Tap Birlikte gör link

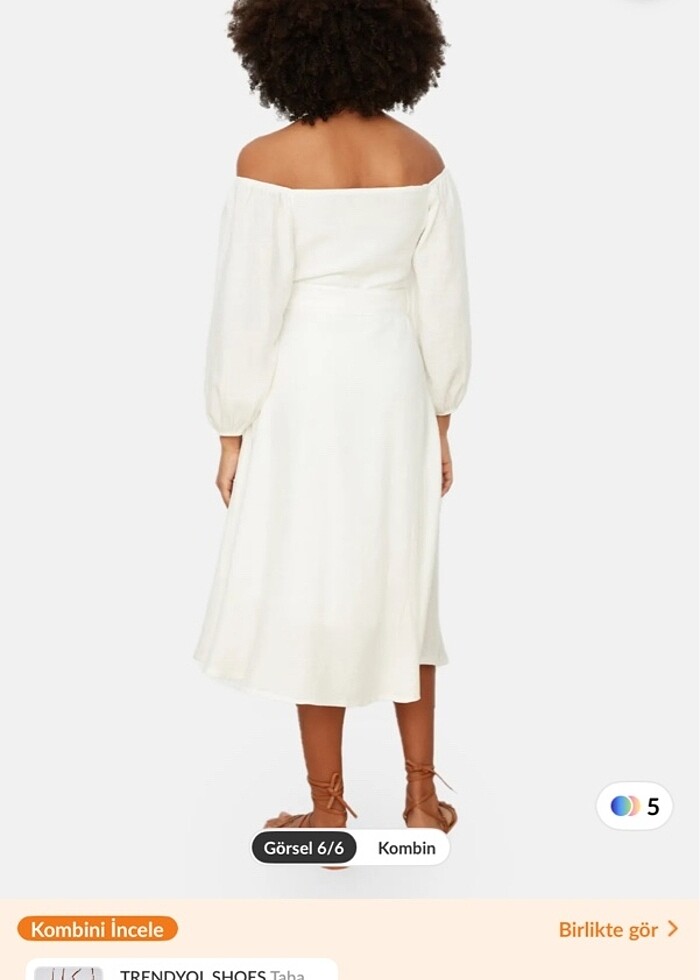(618, 929)
